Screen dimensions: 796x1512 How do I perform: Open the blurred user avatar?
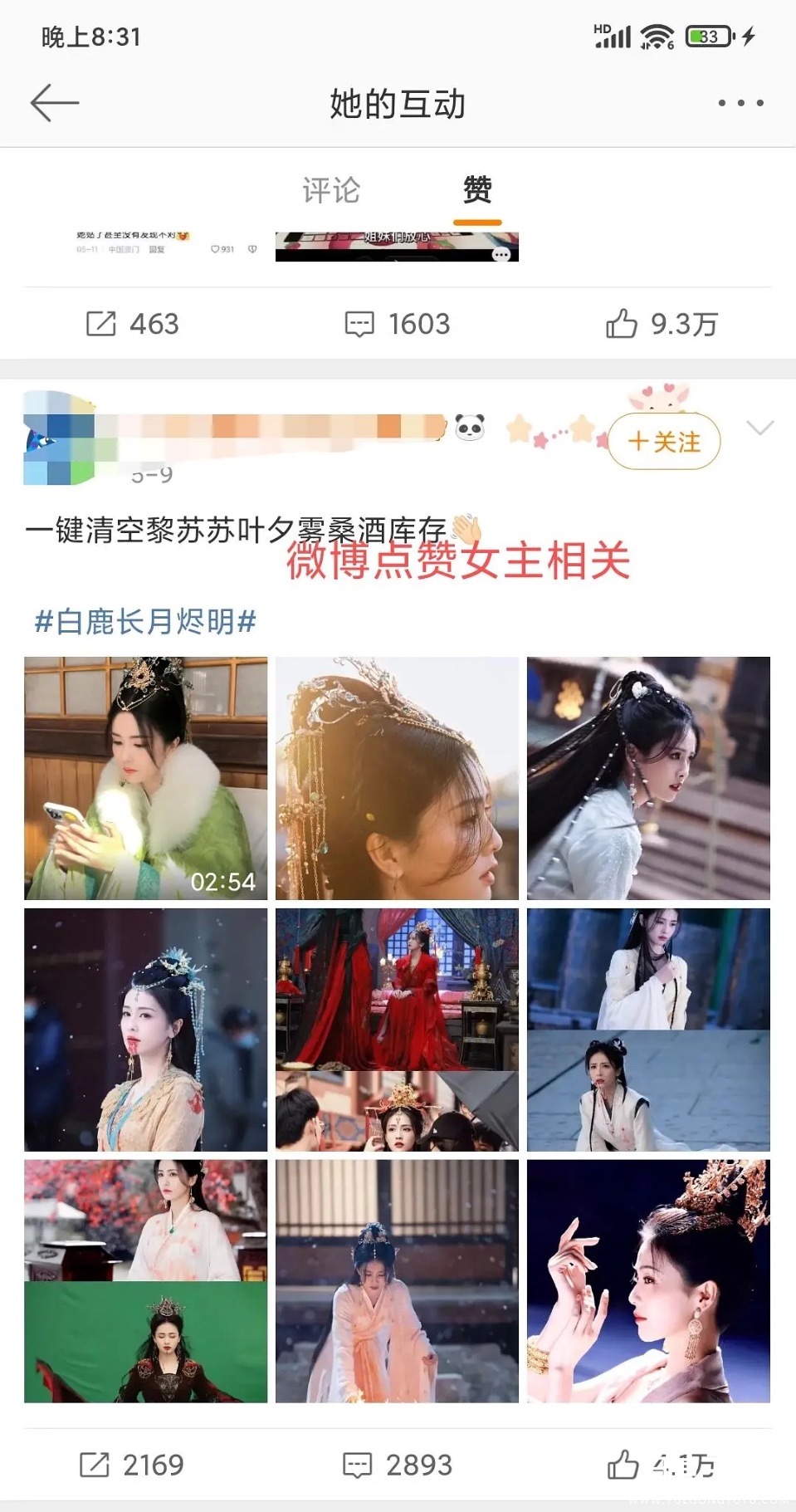click(58, 438)
